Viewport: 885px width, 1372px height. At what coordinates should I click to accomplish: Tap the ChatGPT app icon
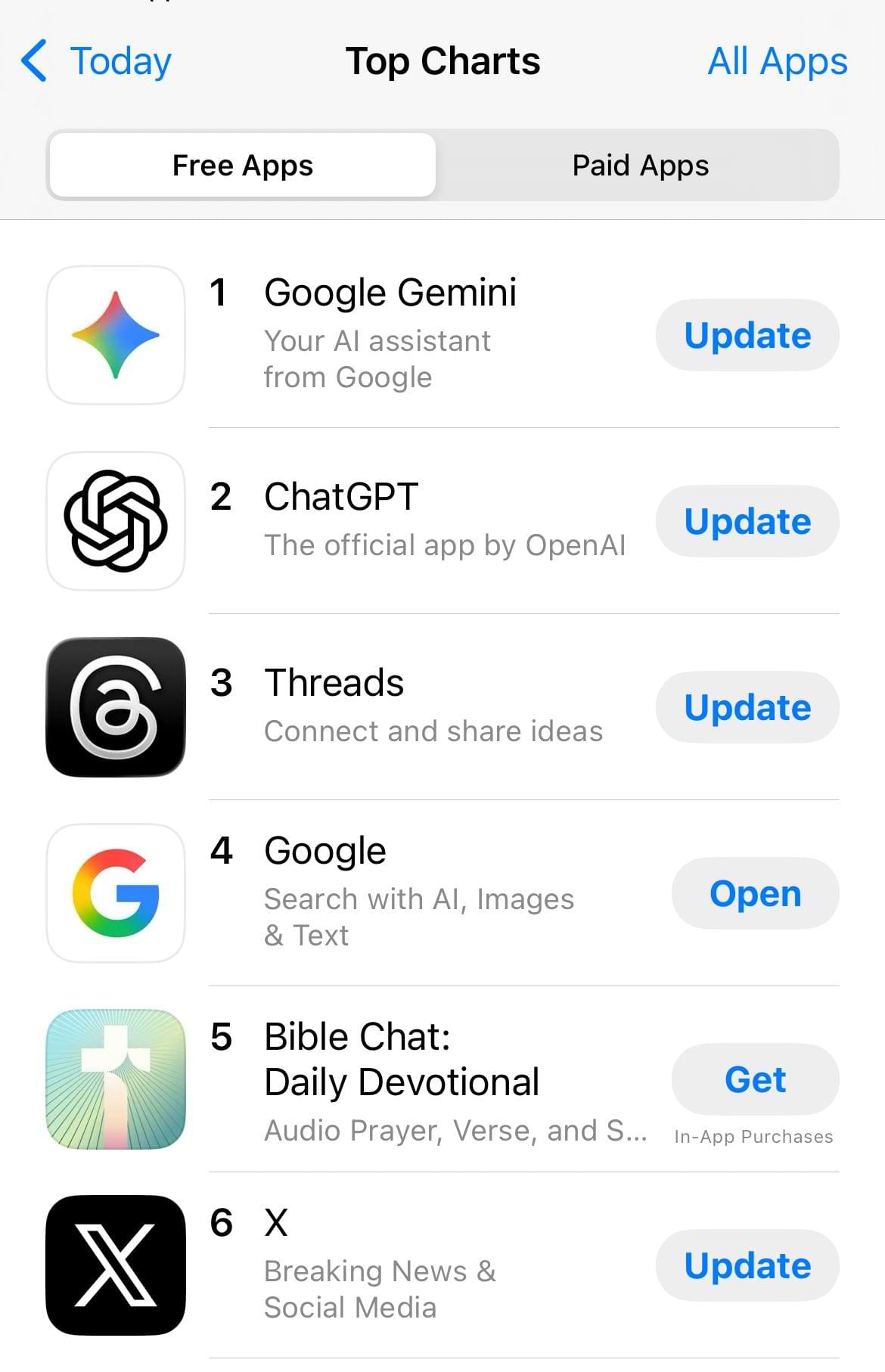click(x=114, y=520)
